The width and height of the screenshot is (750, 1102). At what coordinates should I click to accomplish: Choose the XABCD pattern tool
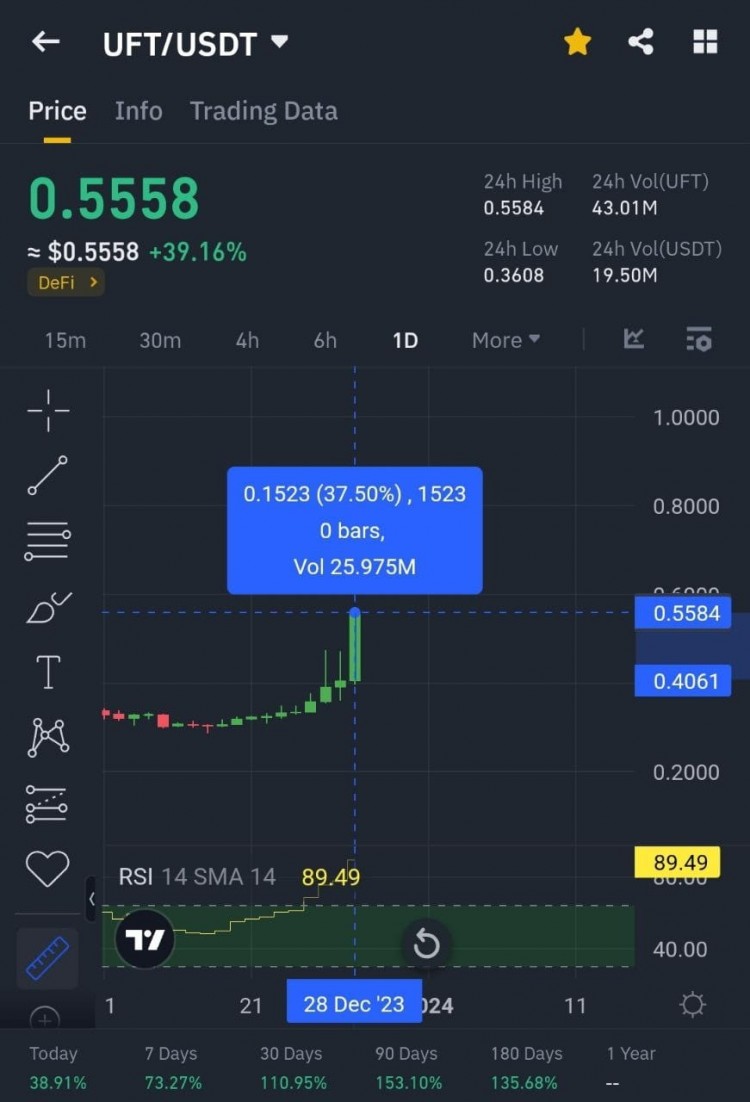[46, 737]
